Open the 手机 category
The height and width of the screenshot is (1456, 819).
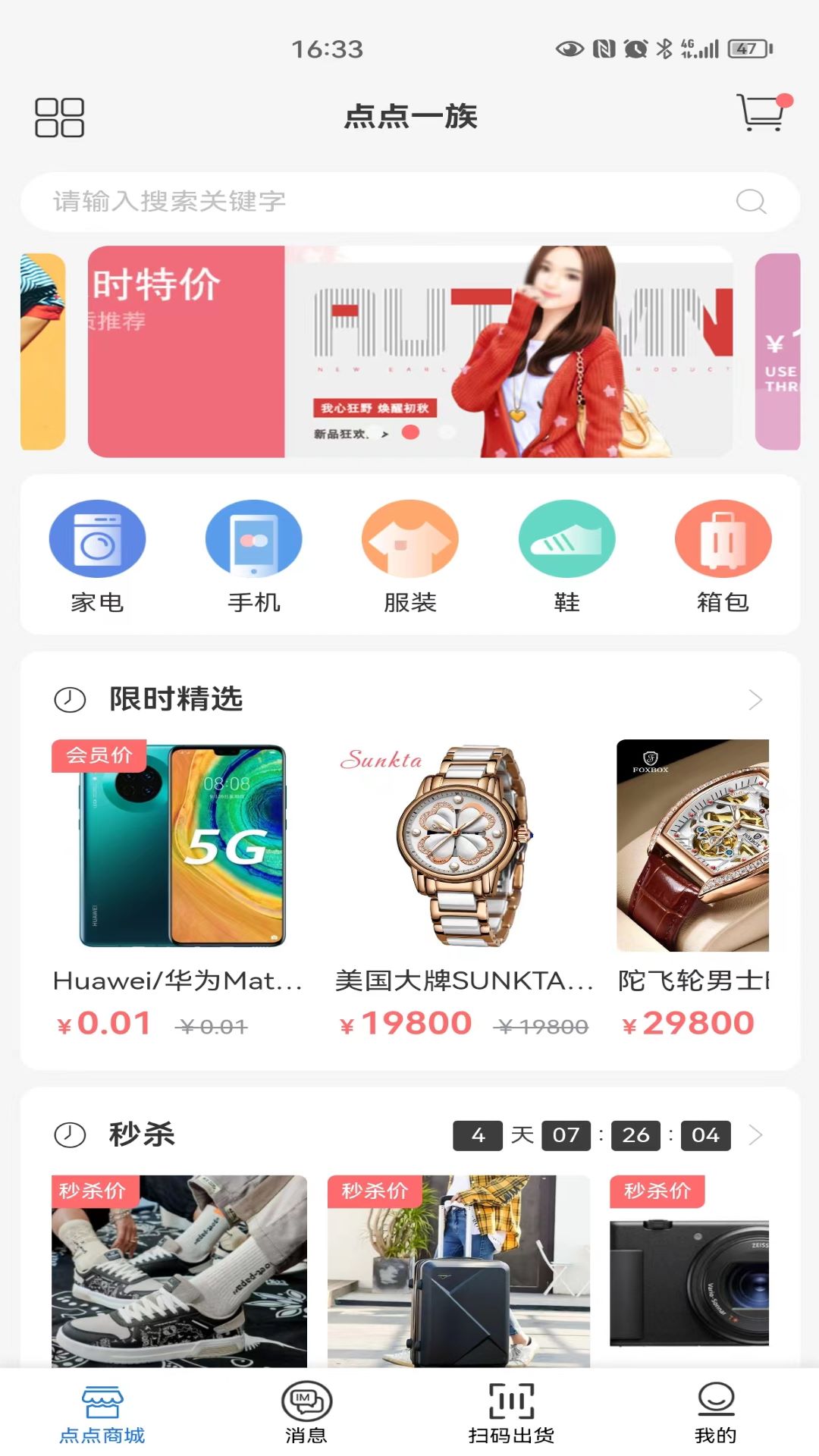coord(254,556)
